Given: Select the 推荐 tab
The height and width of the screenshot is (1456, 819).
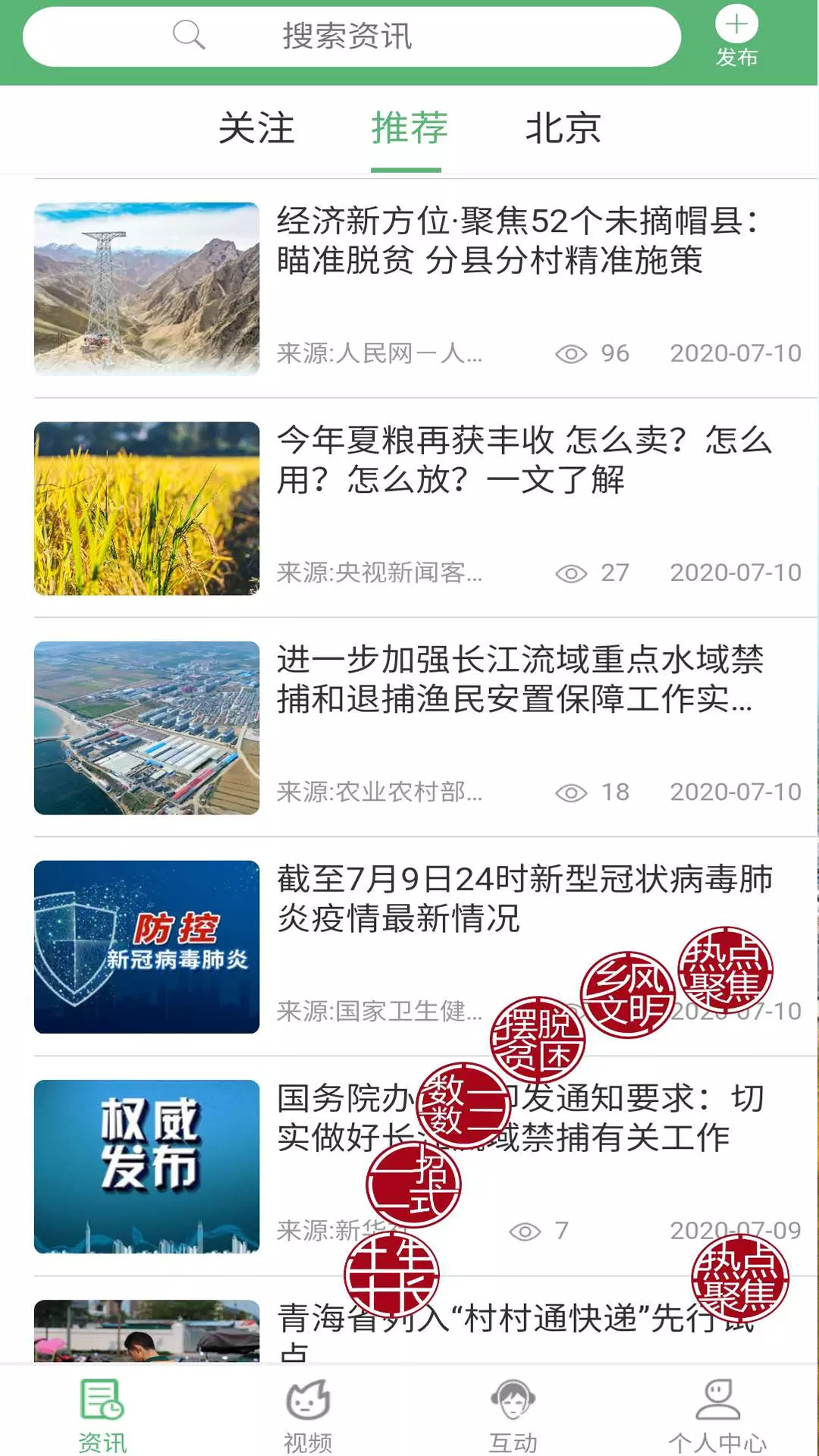Looking at the screenshot, I should [409, 127].
